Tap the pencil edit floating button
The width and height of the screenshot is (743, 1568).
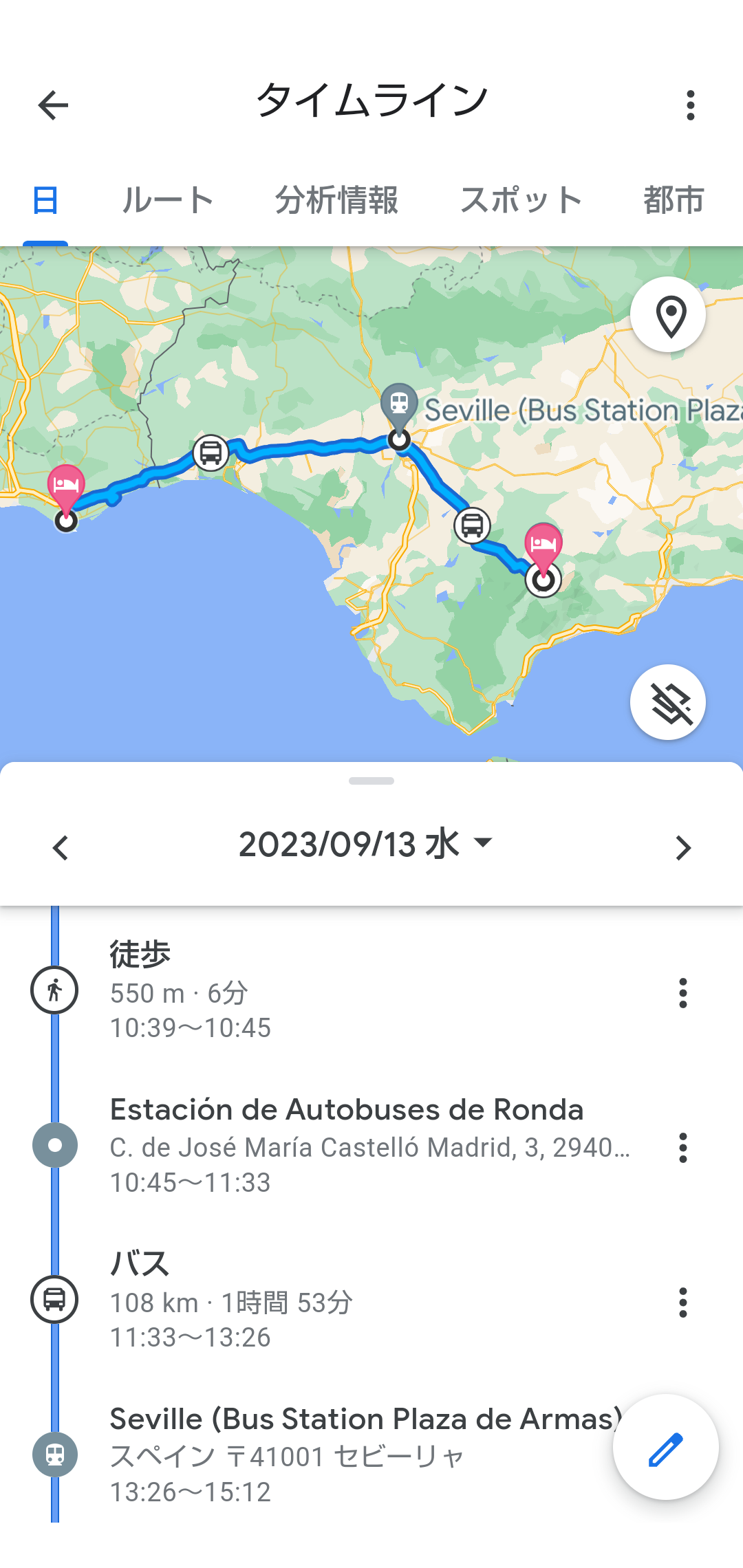[x=666, y=1447]
